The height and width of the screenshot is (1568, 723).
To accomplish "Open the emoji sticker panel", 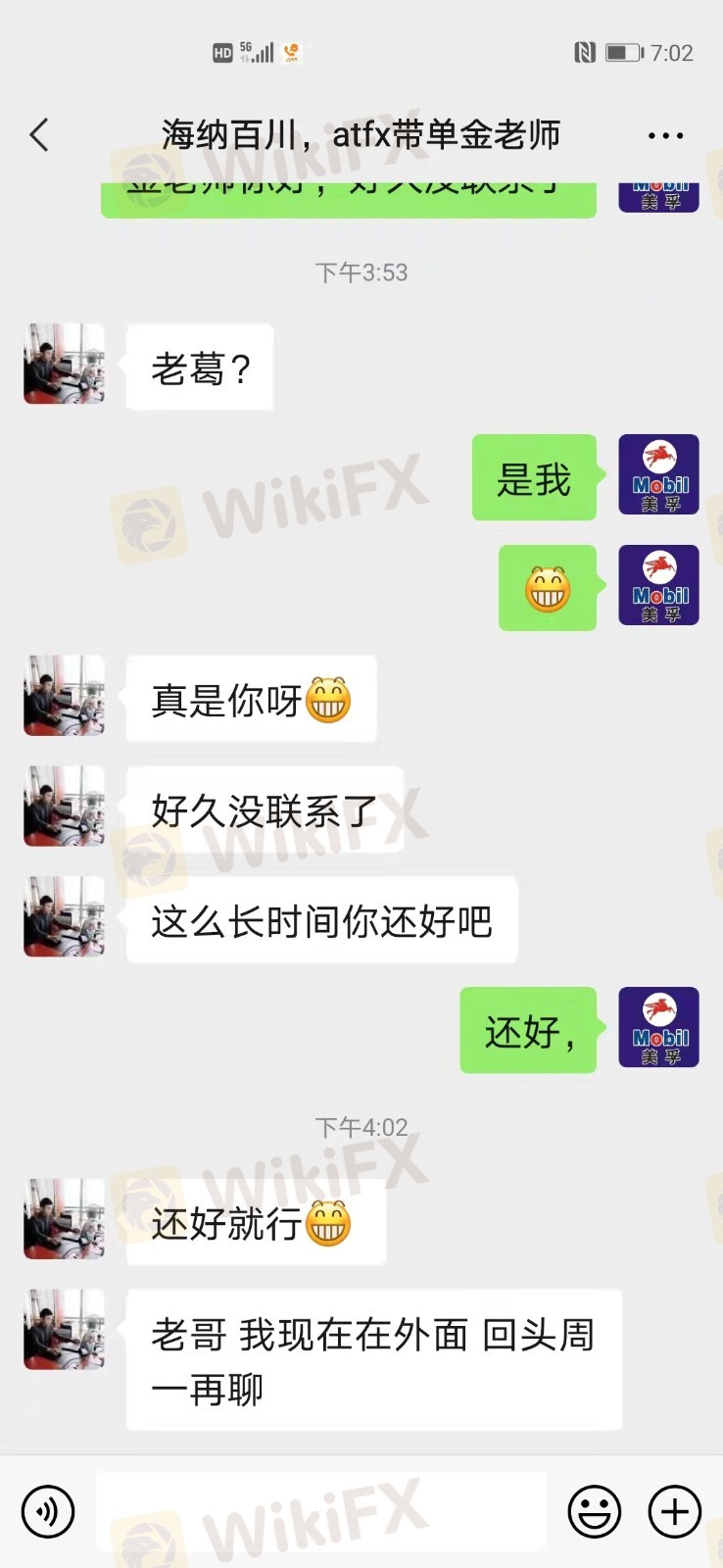I will [x=594, y=1511].
